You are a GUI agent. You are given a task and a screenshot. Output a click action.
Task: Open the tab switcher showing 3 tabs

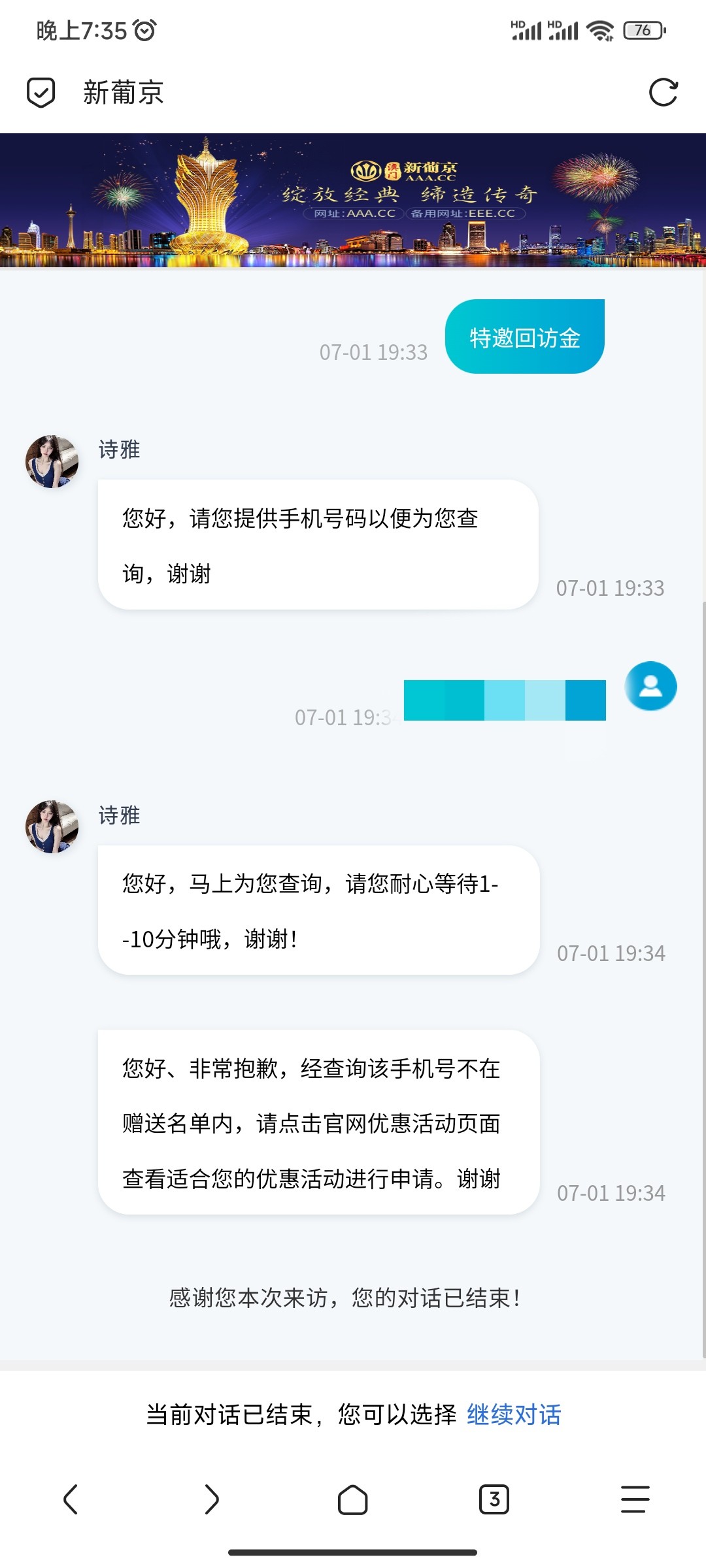point(494,1499)
